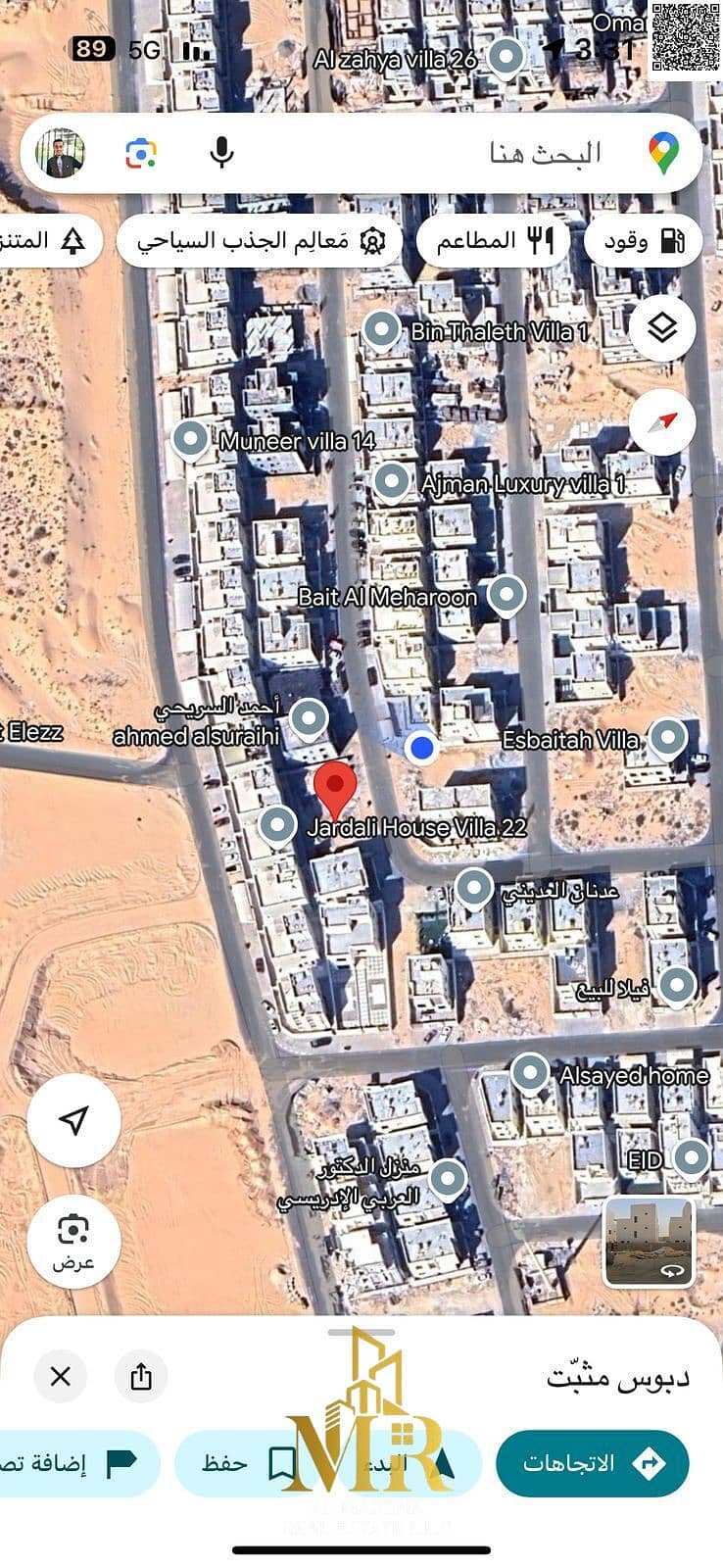Open the map layers button

(x=662, y=327)
